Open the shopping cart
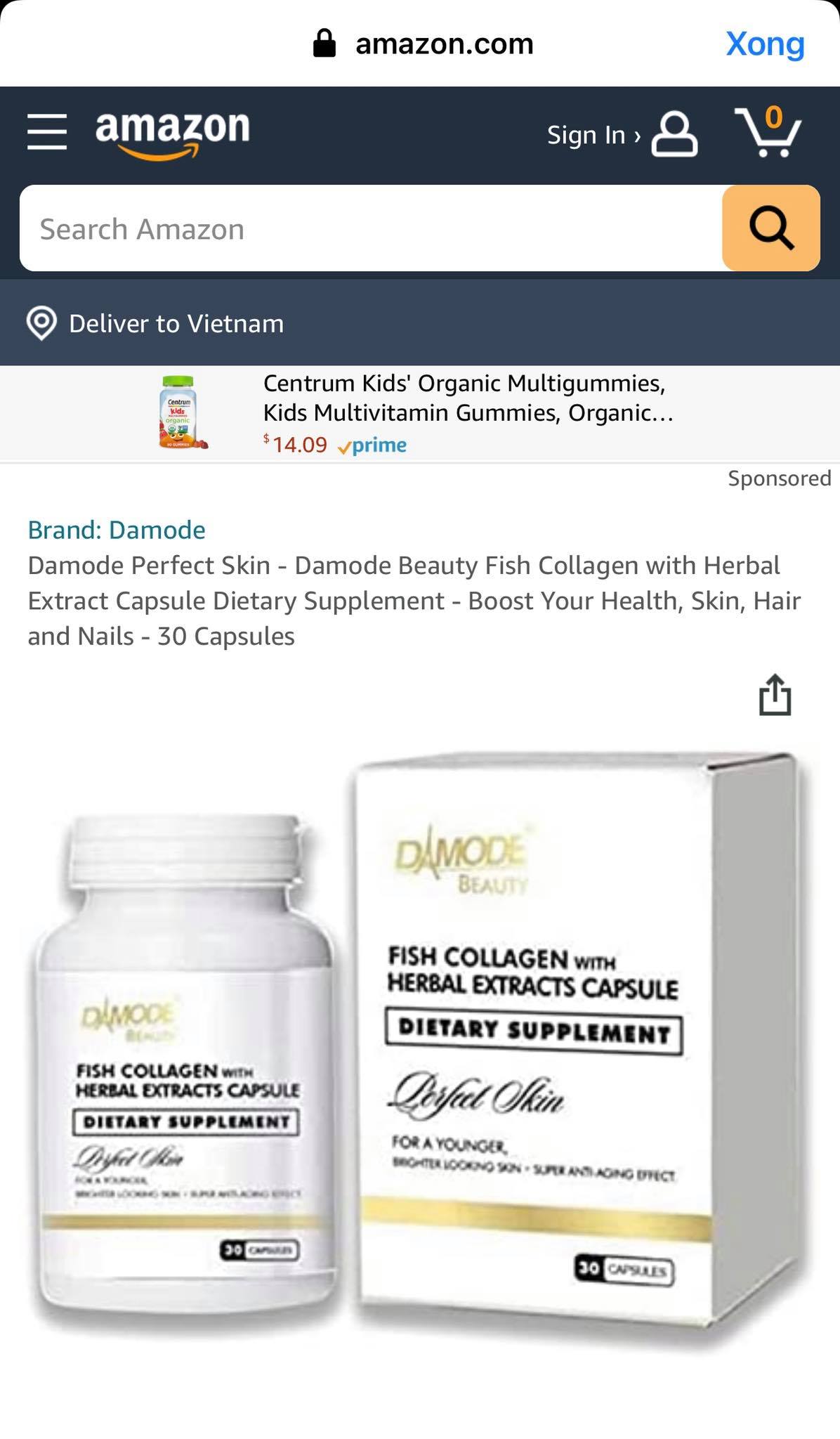Image resolution: width=840 pixels, height=1439 pixels. 768,132
